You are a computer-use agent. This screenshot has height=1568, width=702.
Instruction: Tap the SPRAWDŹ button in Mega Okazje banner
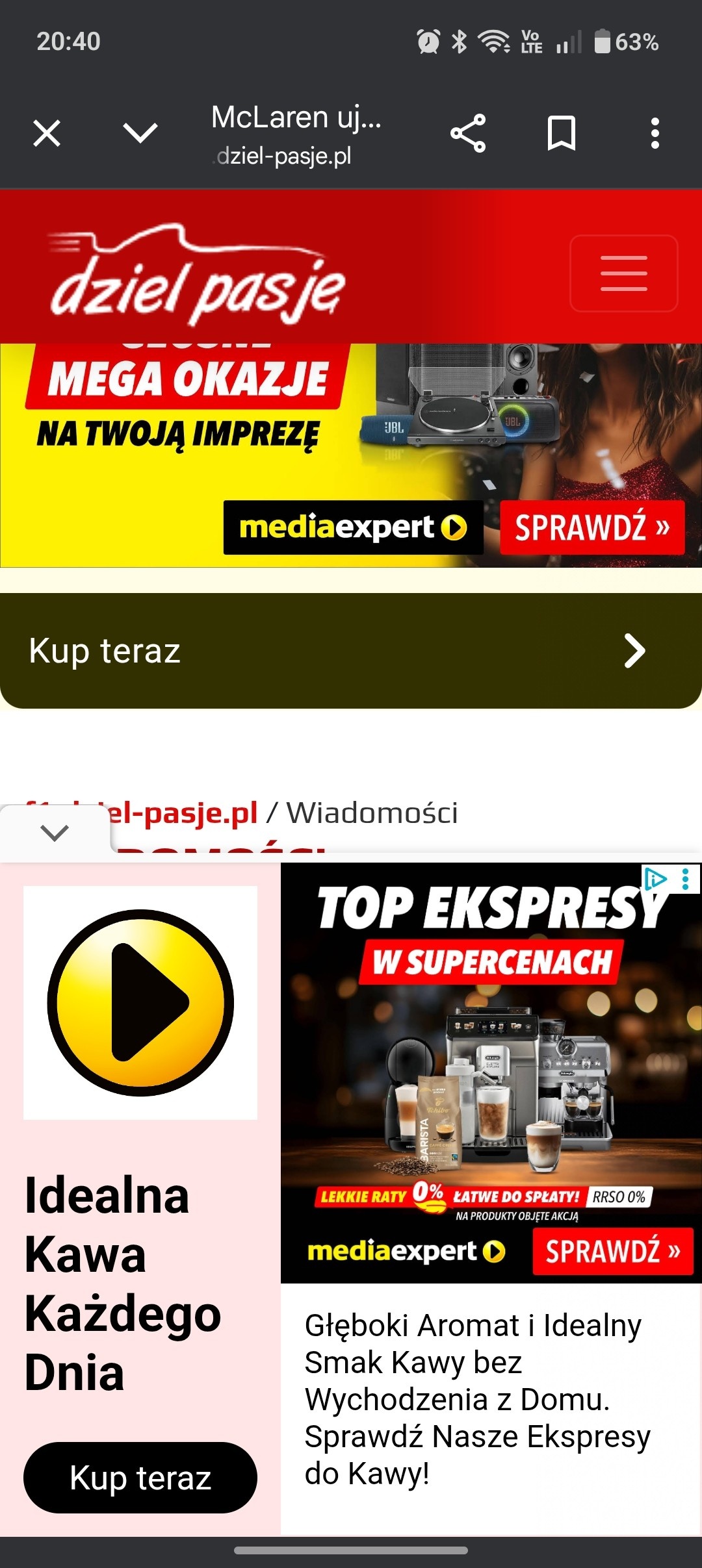[591, 527]
